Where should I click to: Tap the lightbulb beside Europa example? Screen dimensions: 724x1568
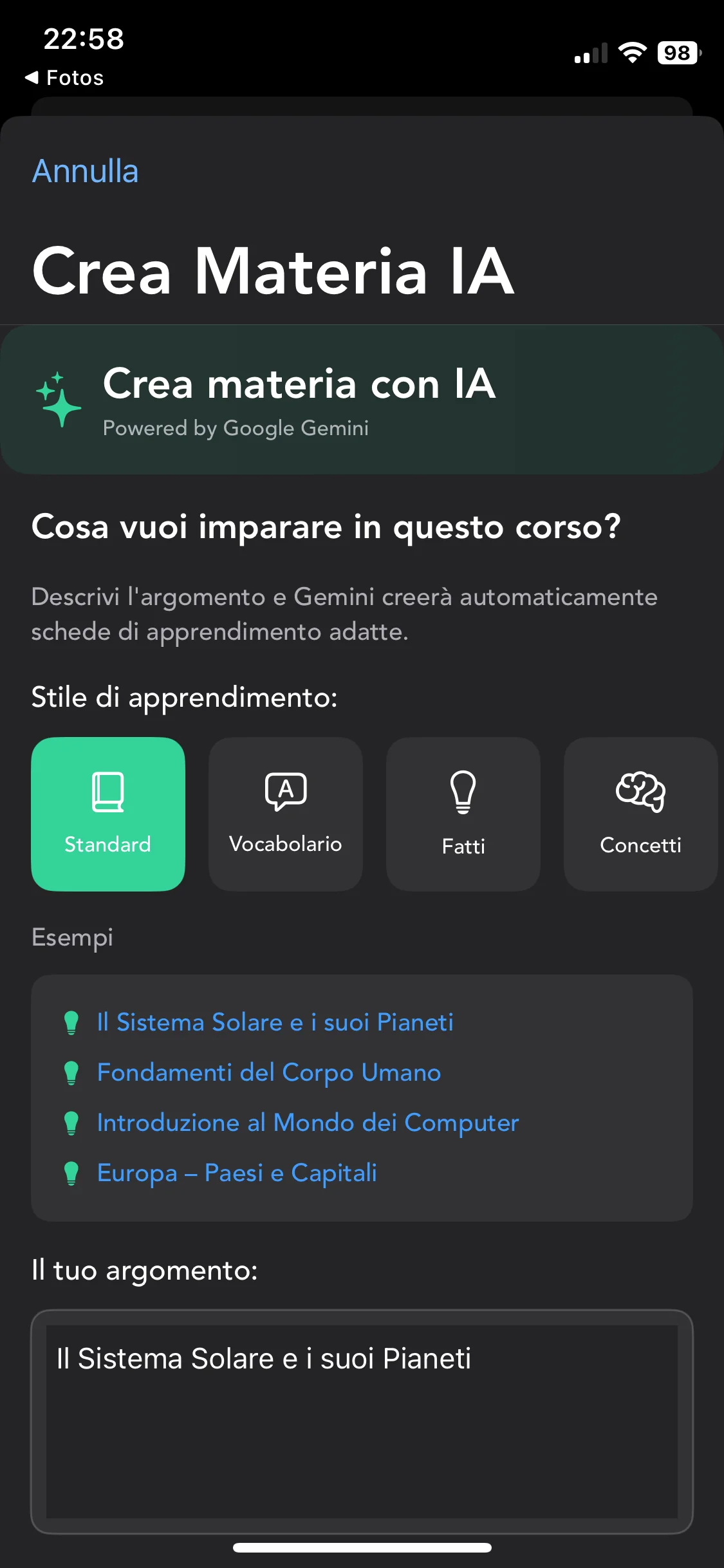(71, 1173)
